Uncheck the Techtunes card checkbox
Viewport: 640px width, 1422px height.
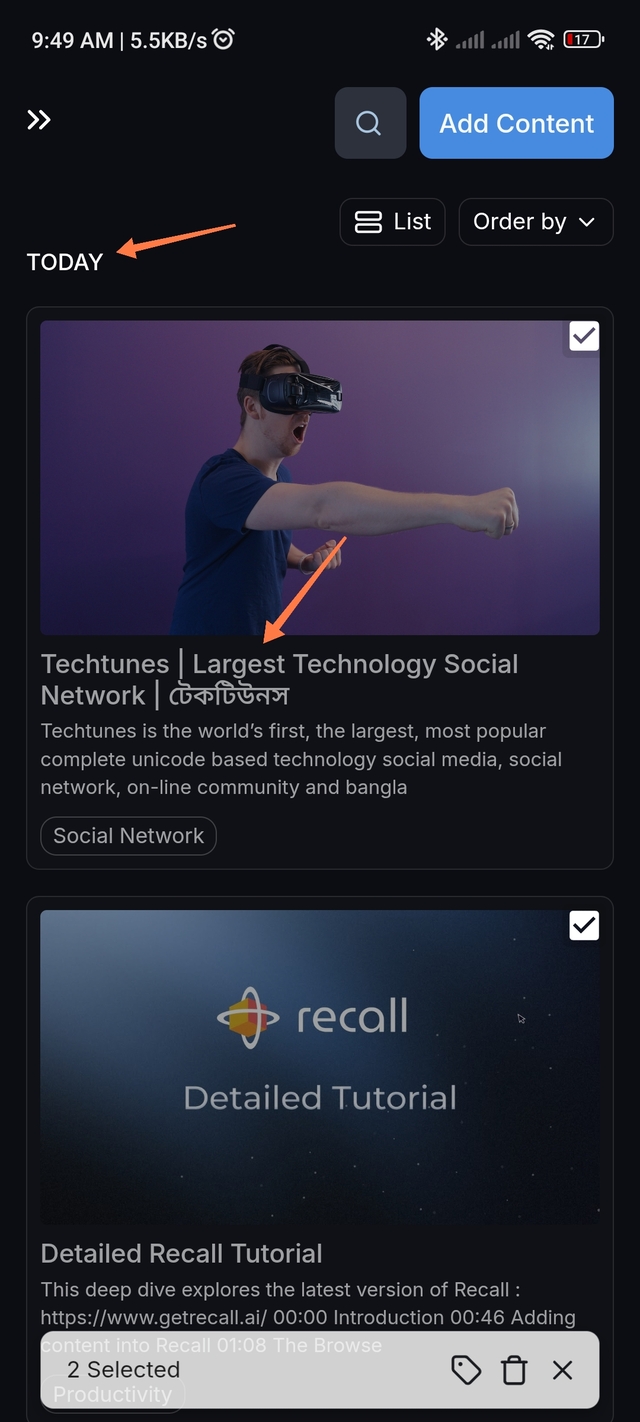click(584, 337)
